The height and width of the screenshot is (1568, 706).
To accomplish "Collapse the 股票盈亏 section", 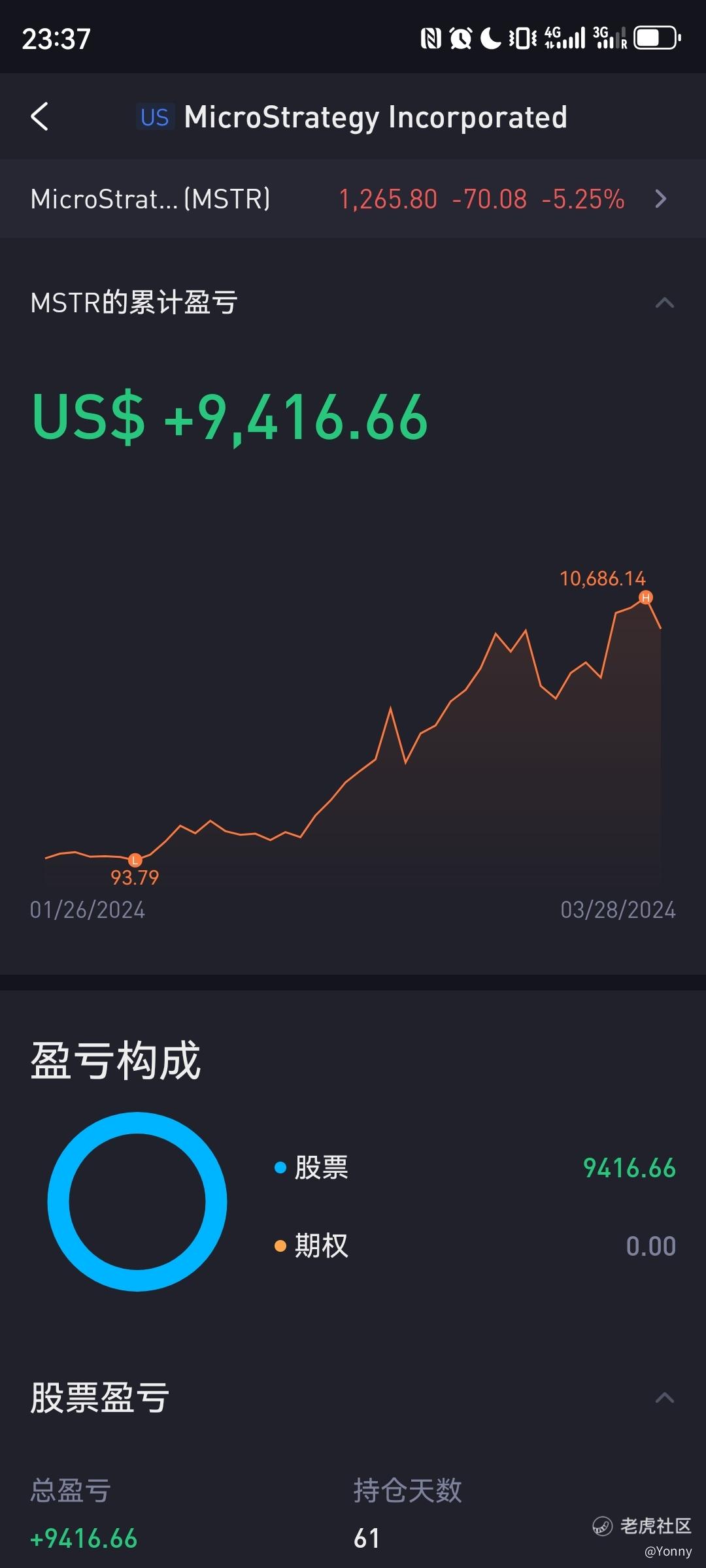I will 664,1397.
